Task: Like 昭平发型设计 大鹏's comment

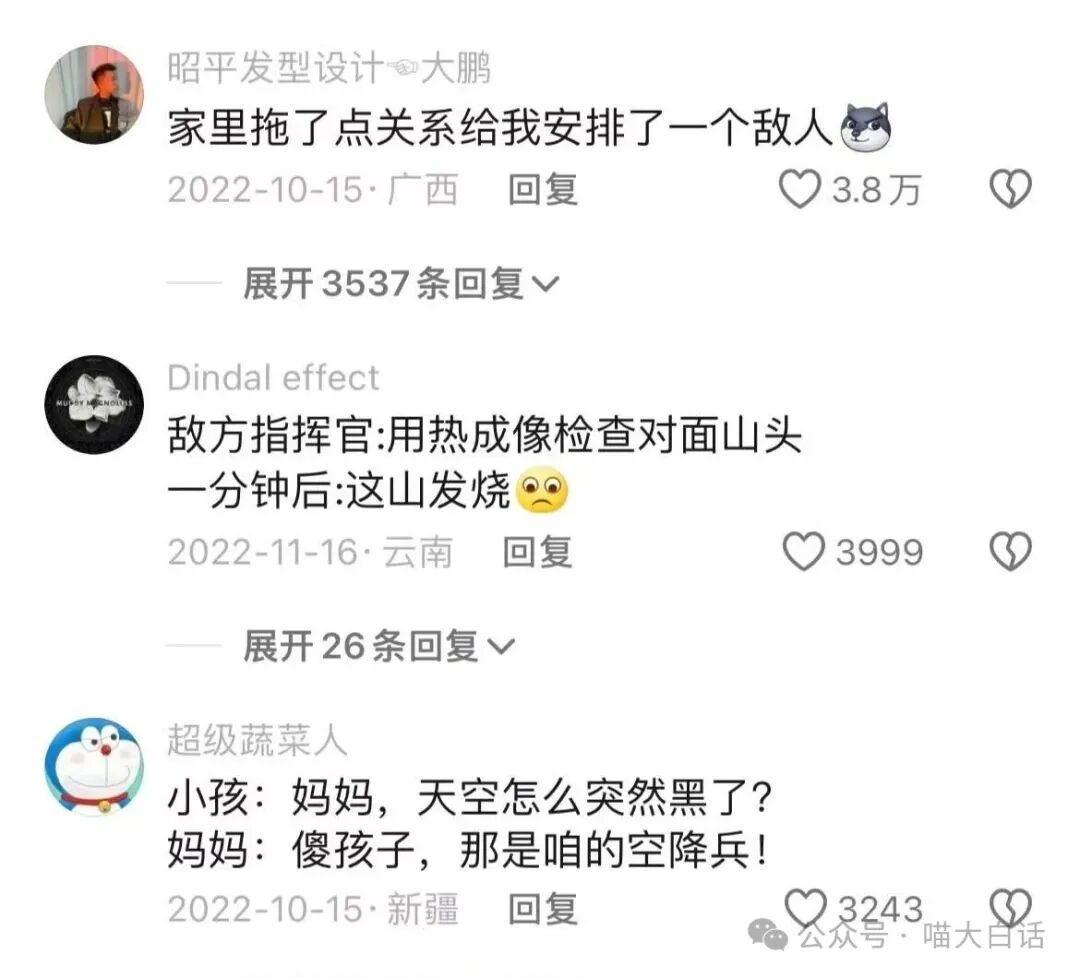Action: (800, 190)
